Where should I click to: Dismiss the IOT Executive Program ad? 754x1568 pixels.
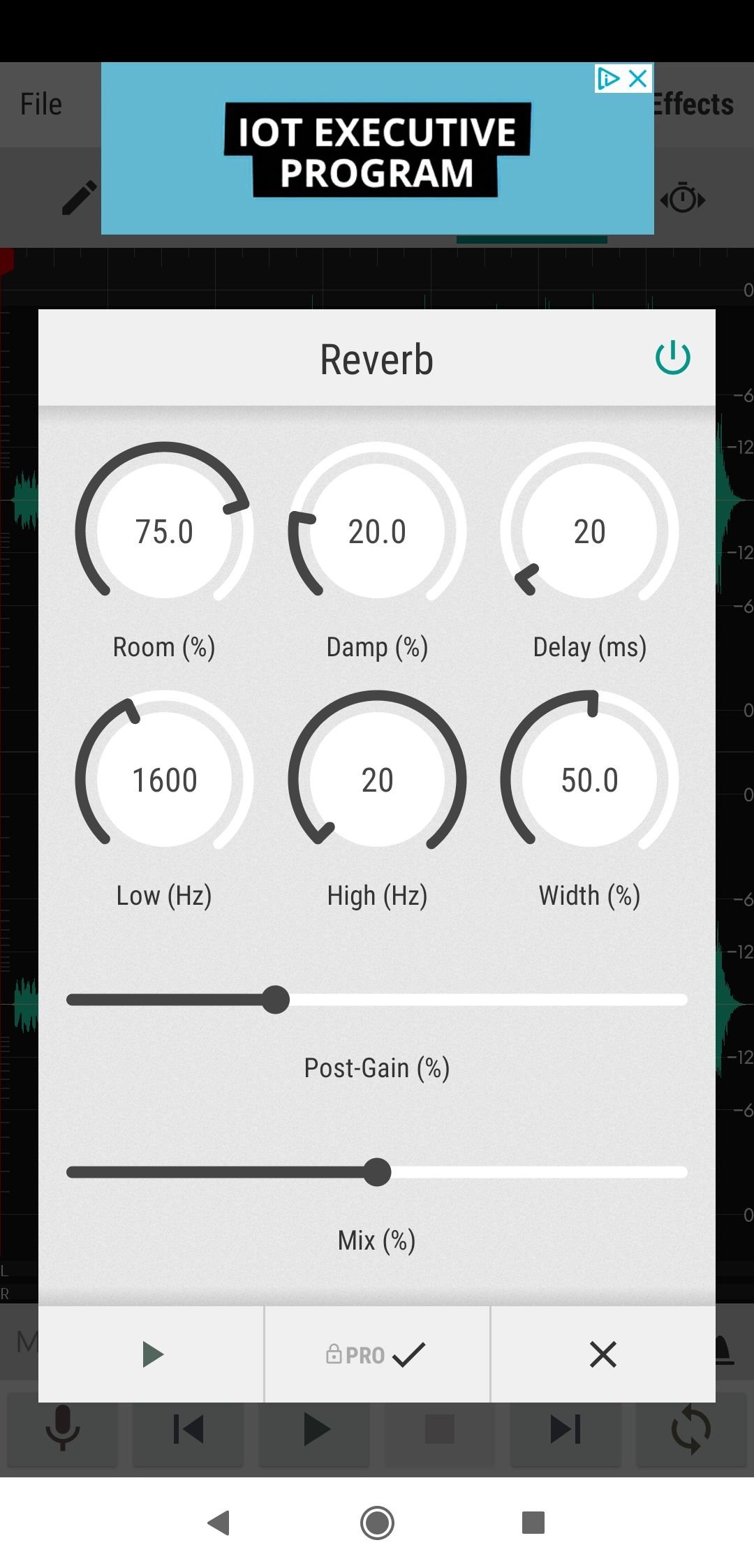tap(638, 78)
